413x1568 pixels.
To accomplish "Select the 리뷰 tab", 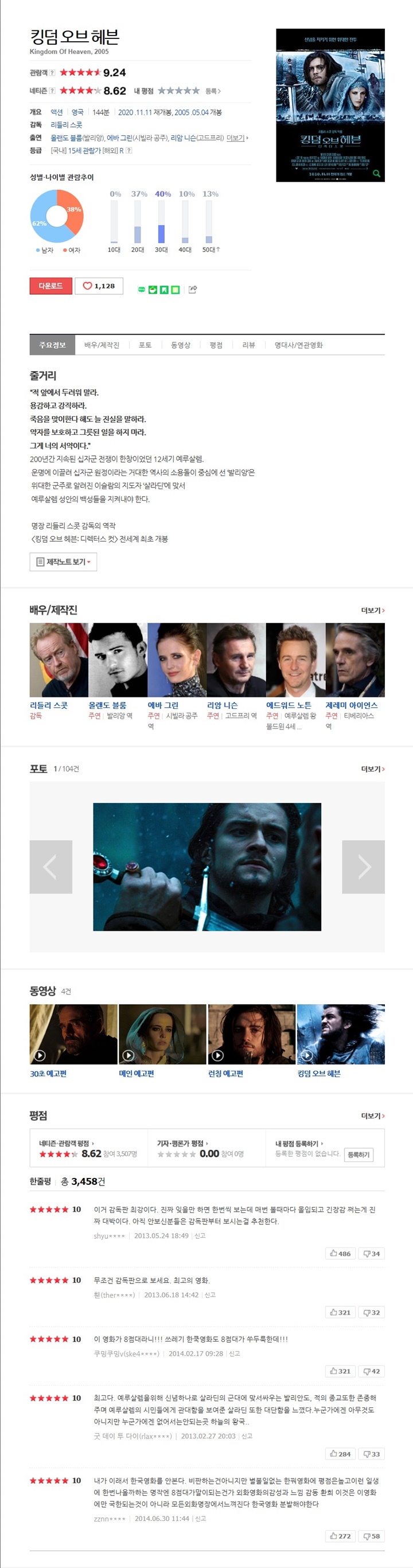I will click(248, 345).
